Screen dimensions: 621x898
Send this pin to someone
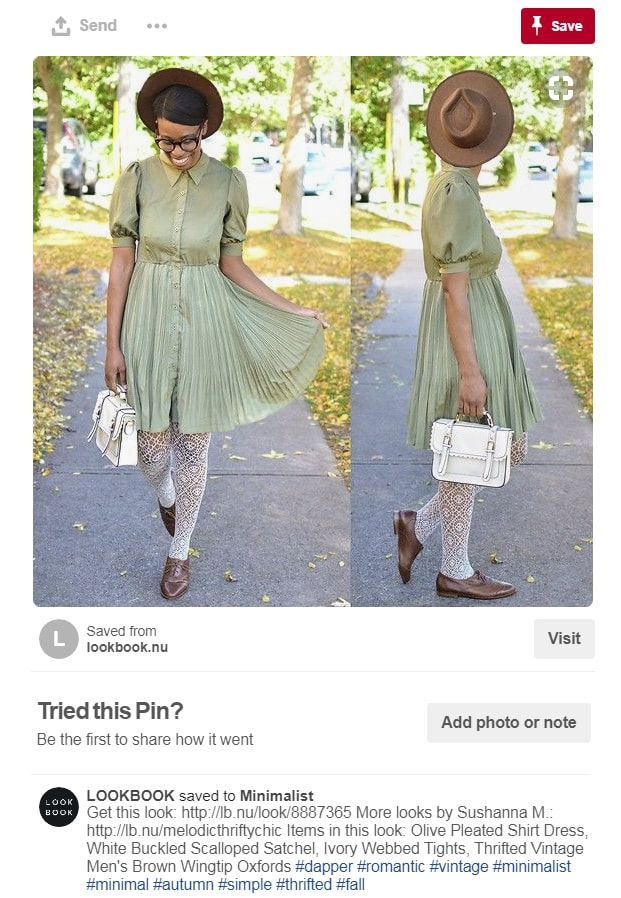[x=84, y=26]
